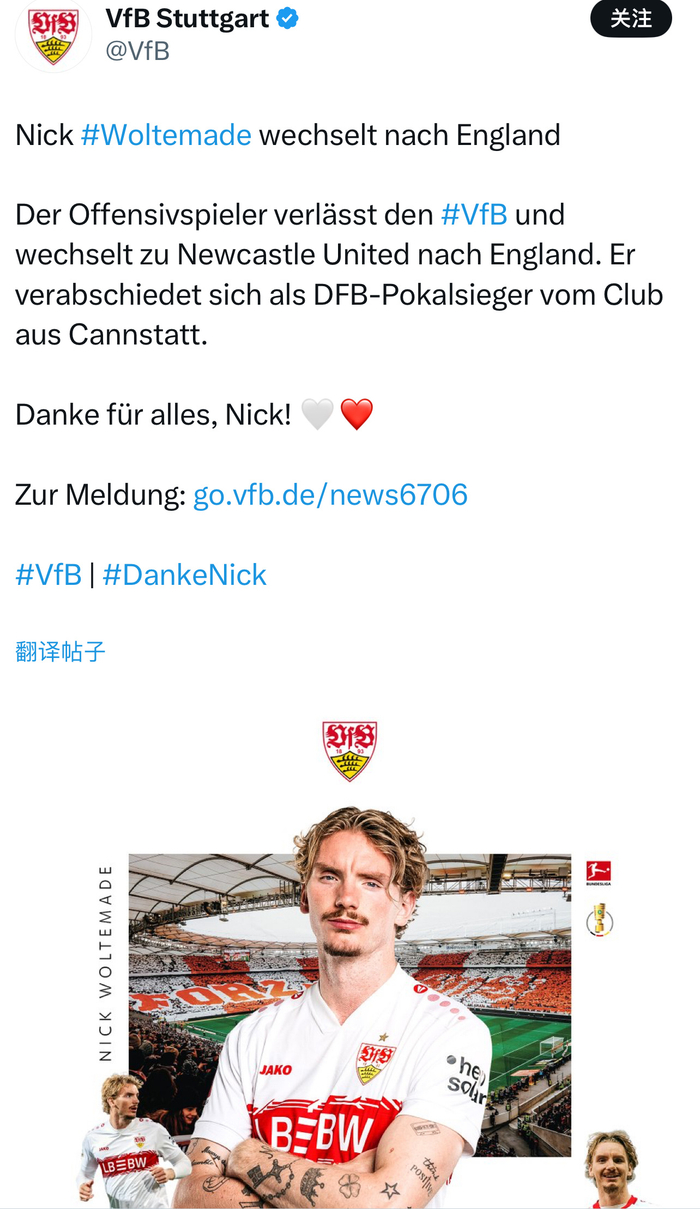Open the #DankeNick hashtag
Image resolution: width=700 pixels, height=1209 pixels.
click(184, 575)
